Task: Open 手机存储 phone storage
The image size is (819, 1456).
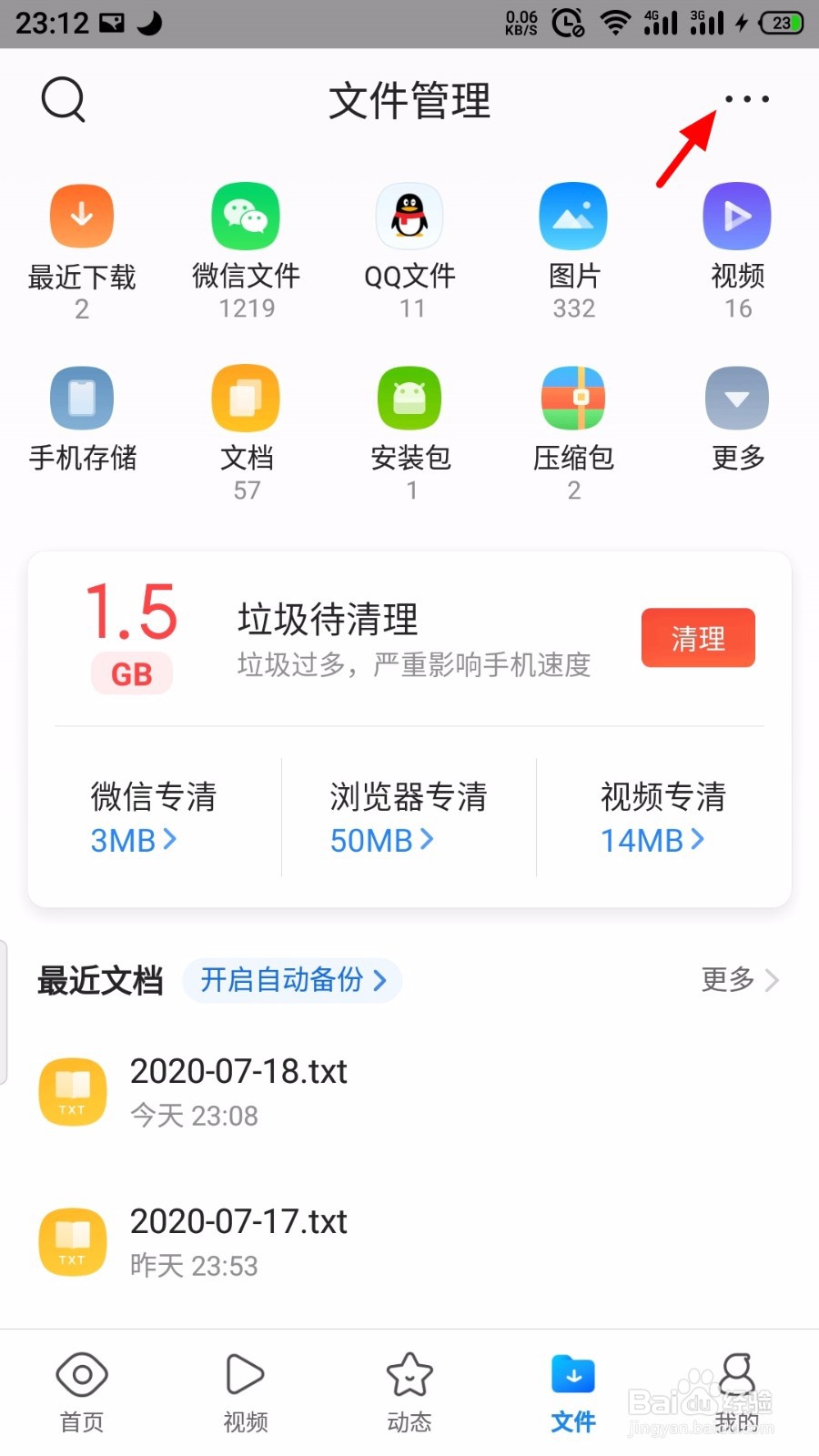Action: click(x=82, y=419)
